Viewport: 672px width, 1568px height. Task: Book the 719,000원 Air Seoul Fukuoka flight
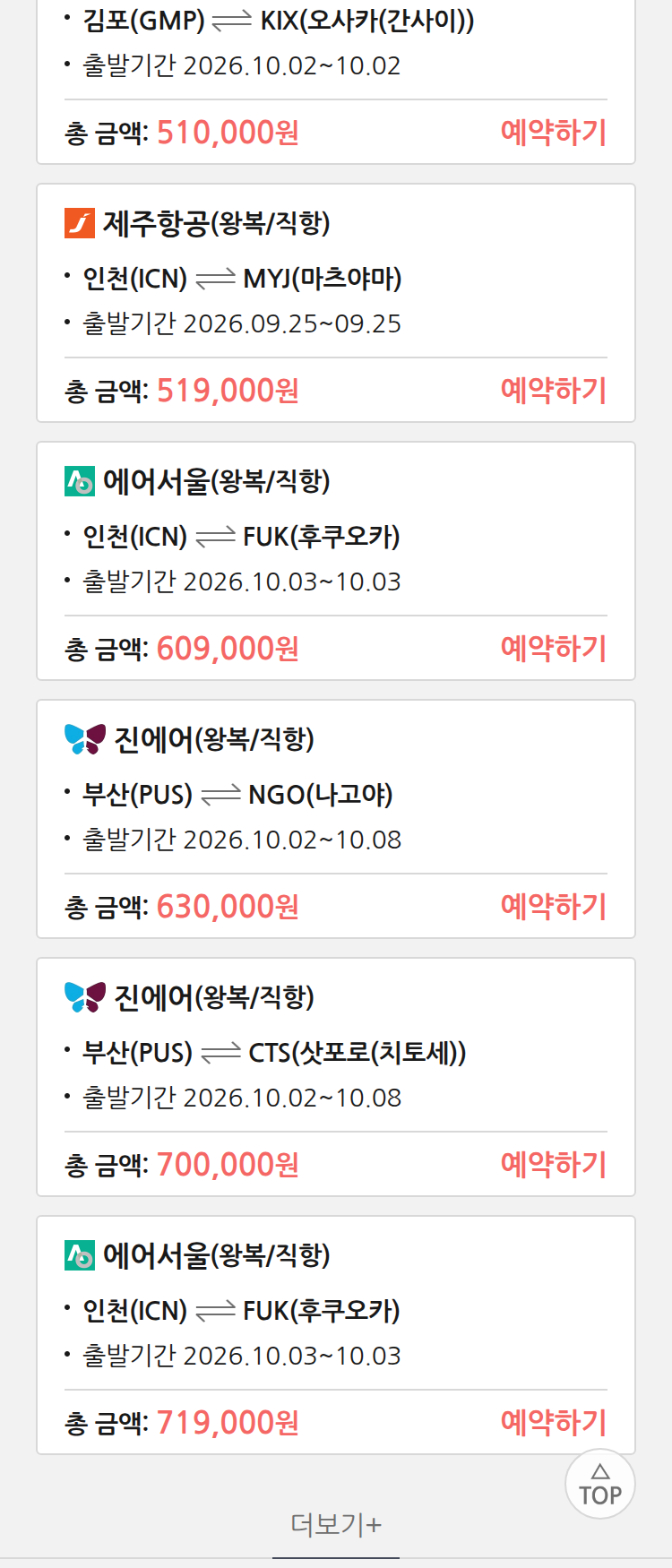click(553, 1423)
